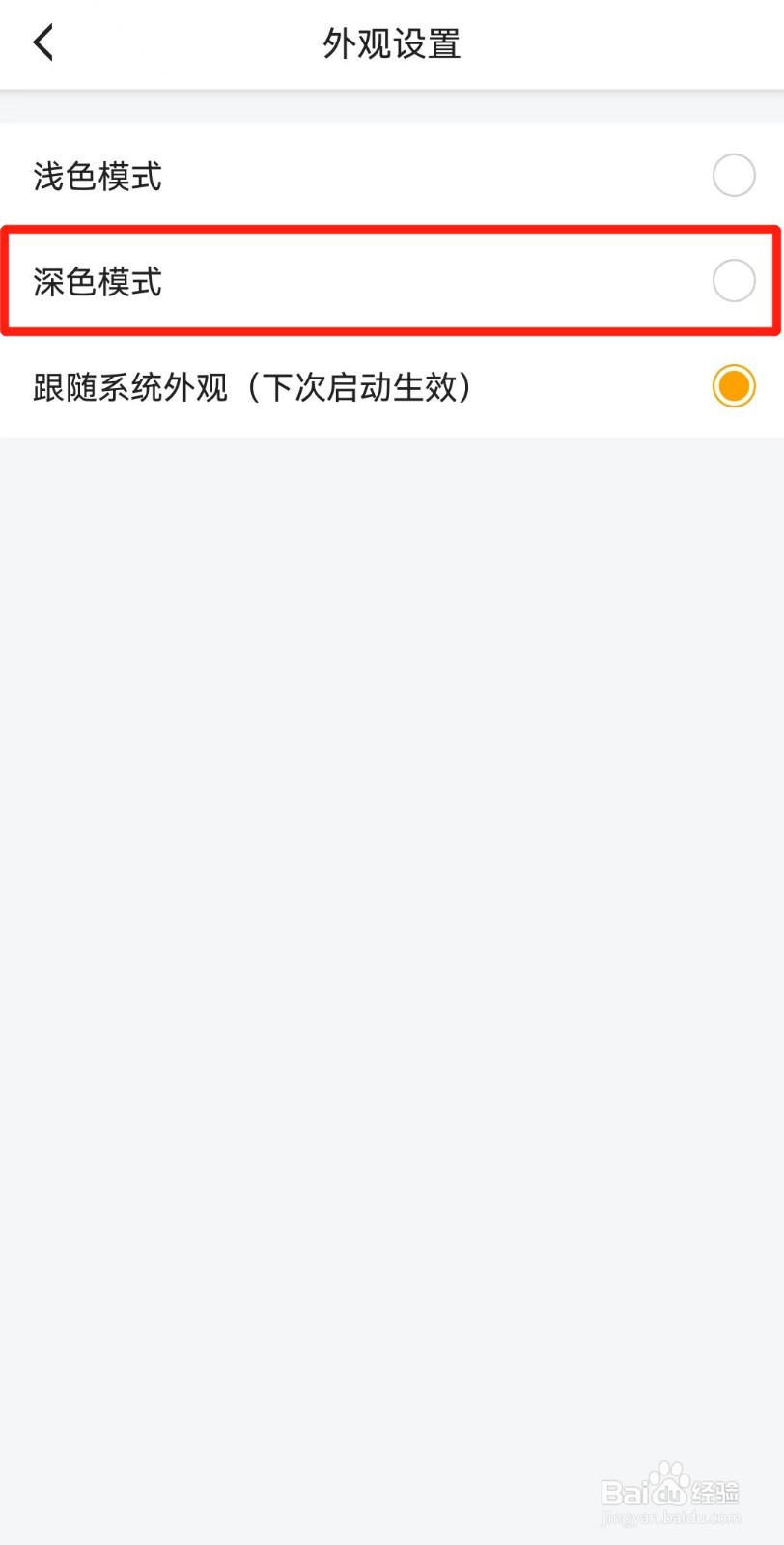Click the 跟随系统外观（下次启动生效）label

253,386
